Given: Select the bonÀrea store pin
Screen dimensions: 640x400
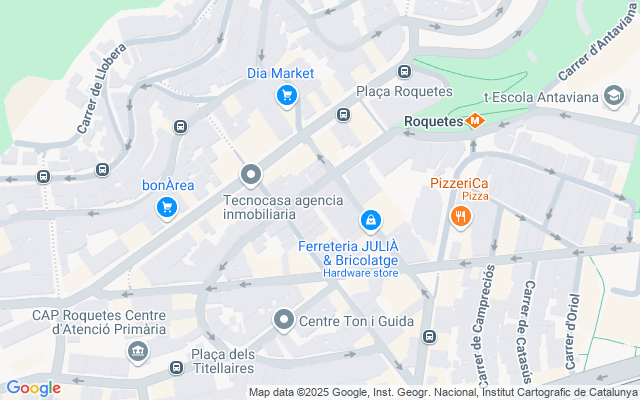Looking at the screenshot, I should click(167, 207).
